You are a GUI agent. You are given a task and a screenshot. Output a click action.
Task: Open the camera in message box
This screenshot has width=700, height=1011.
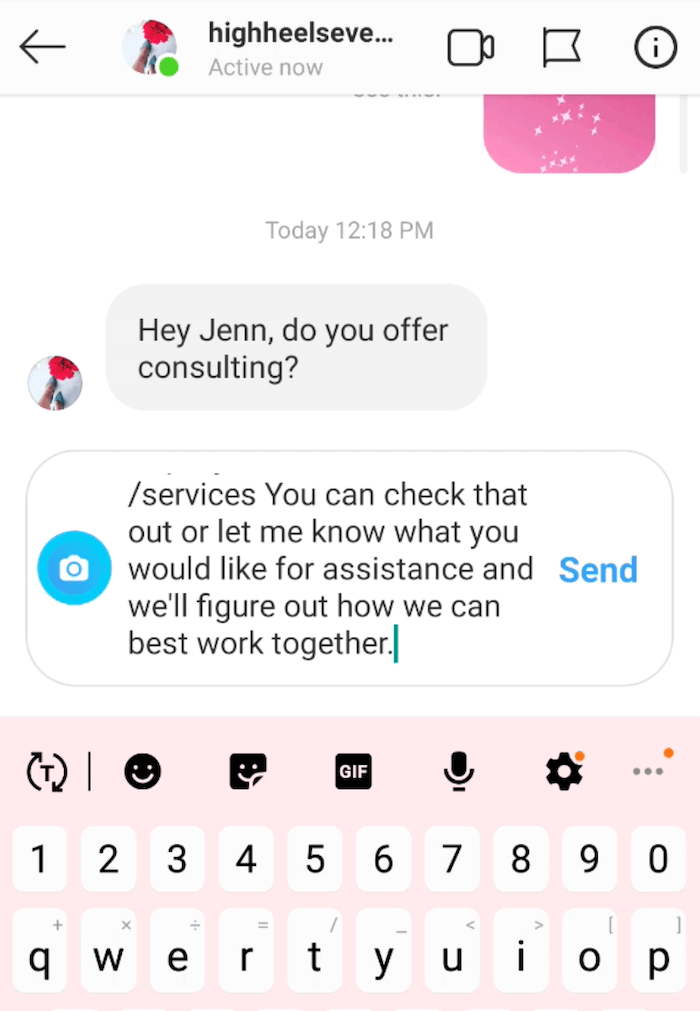tap(74, 569)
